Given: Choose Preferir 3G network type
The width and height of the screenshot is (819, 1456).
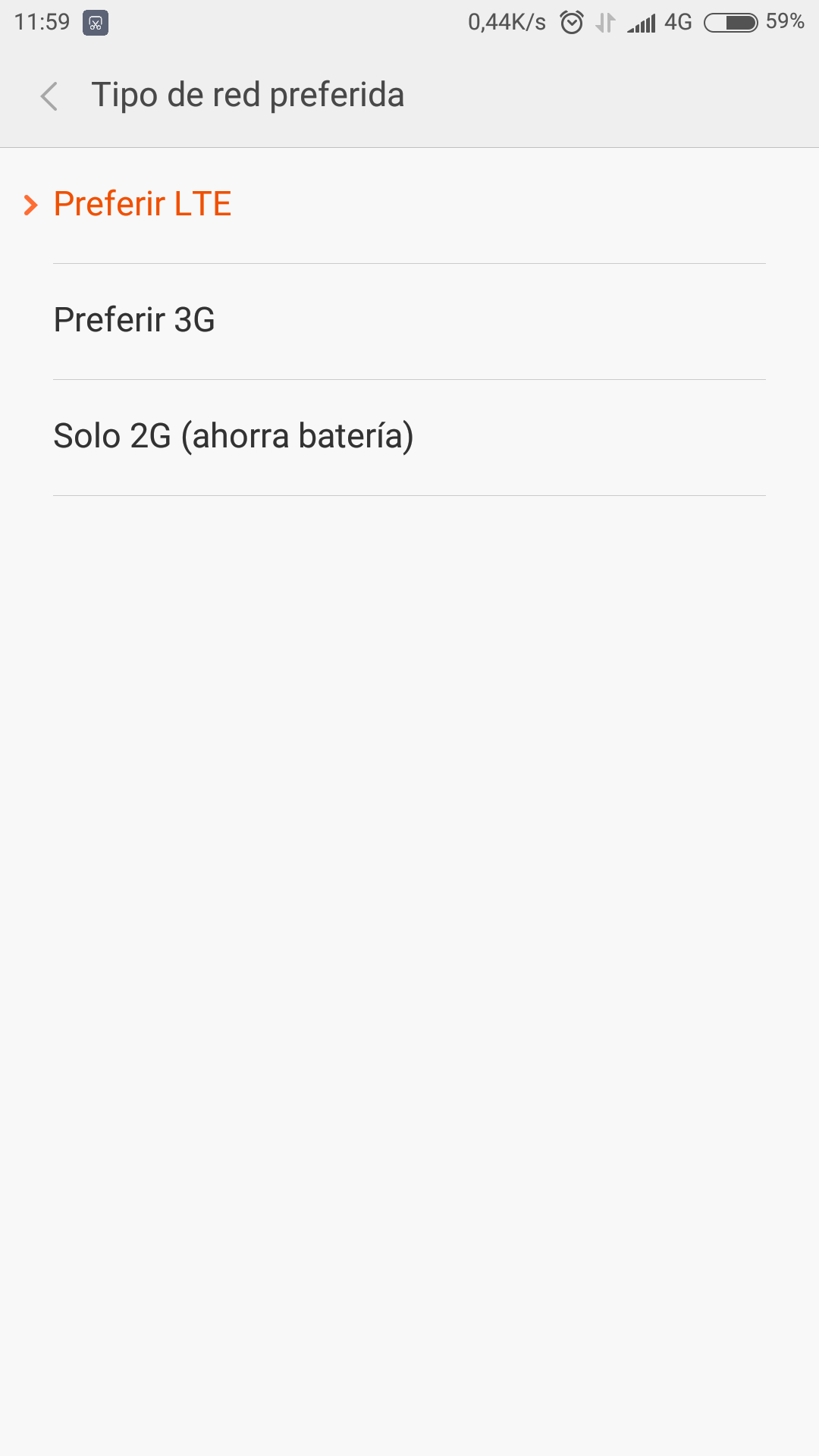Looking at the screenshot, I should pos(409,322).
